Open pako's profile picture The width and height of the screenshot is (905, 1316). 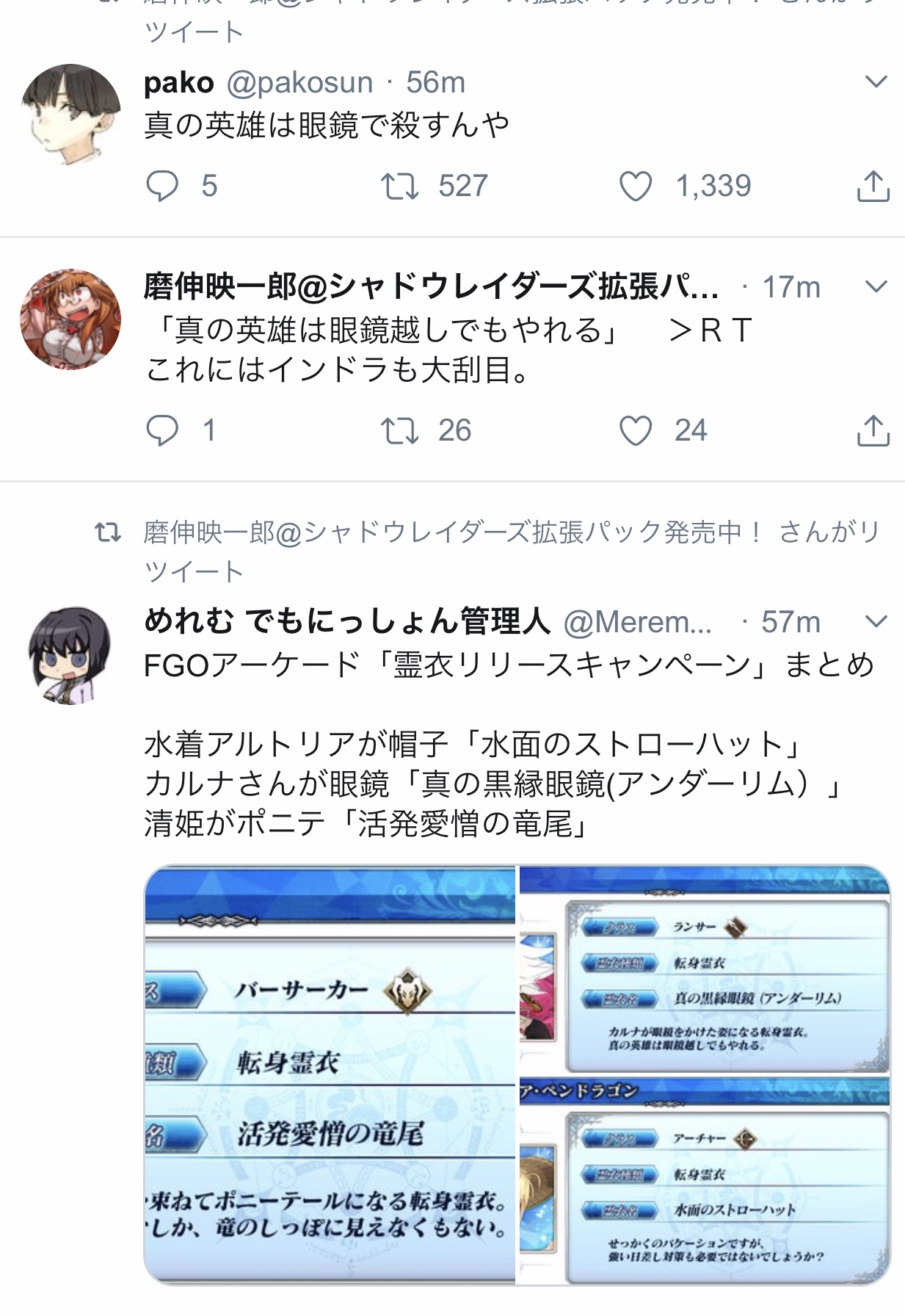pos(70,114)
